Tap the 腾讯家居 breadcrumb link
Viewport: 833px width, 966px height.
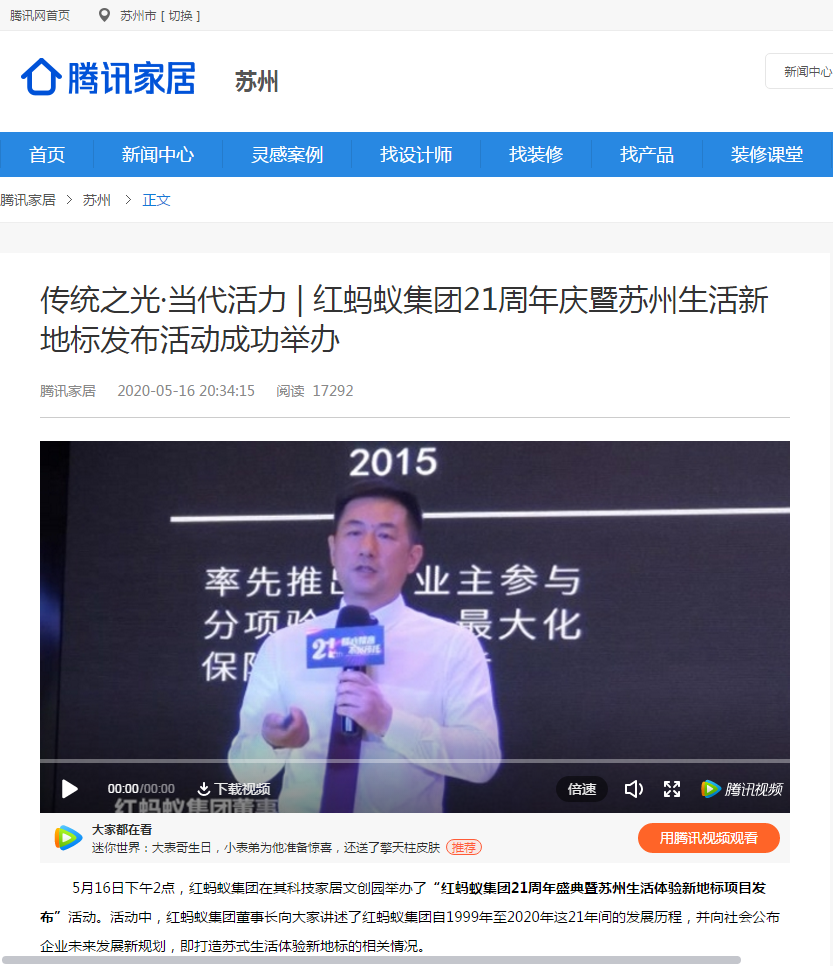(x=28, y=200)
